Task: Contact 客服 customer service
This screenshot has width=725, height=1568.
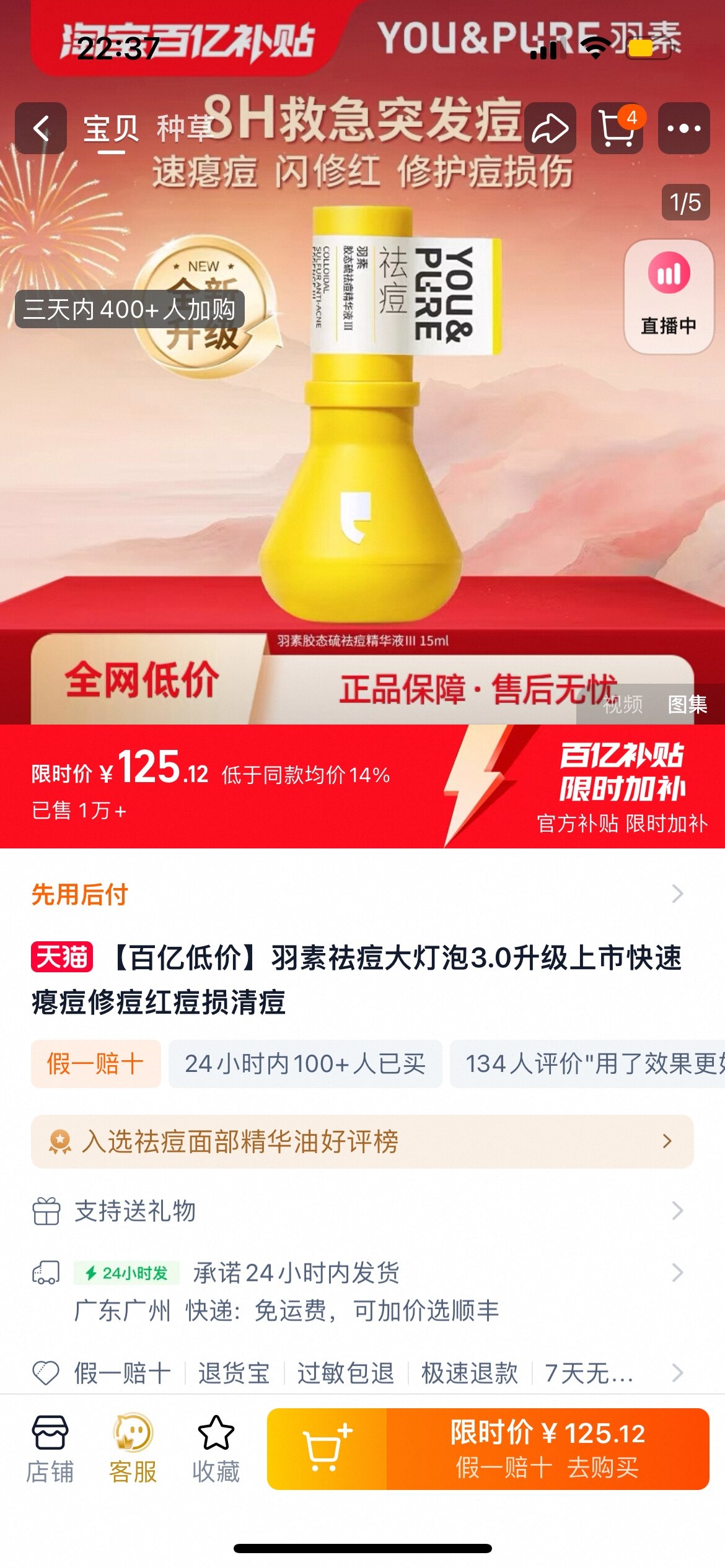Action: (x=133, y=1449)
